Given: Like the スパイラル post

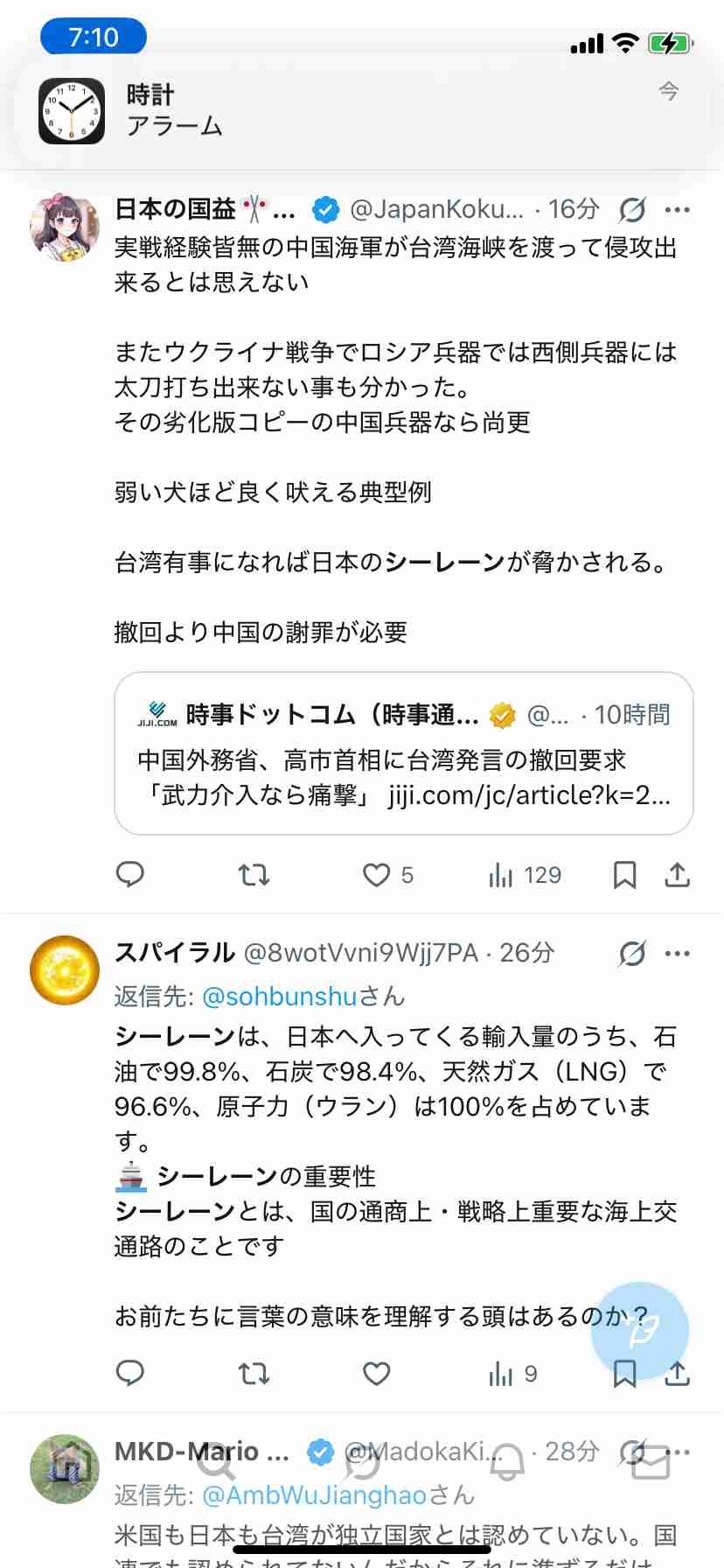Looking at the screenshot, I should (x=377, y=1373).
